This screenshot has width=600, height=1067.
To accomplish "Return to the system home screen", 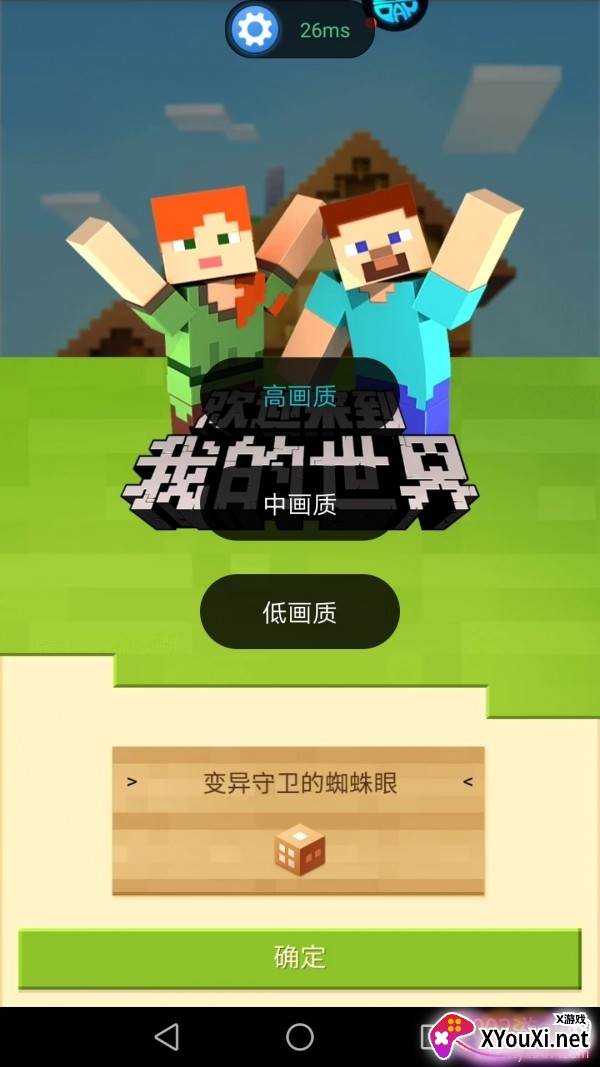I will click(300, 1037).
